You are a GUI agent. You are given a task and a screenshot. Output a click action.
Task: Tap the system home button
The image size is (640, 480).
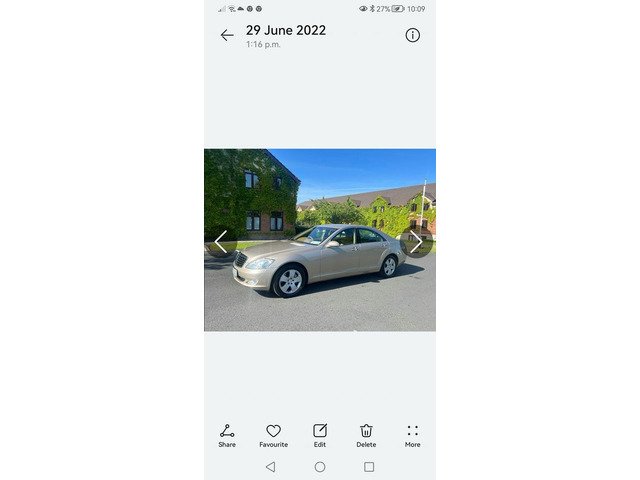[x=320, y=467]
